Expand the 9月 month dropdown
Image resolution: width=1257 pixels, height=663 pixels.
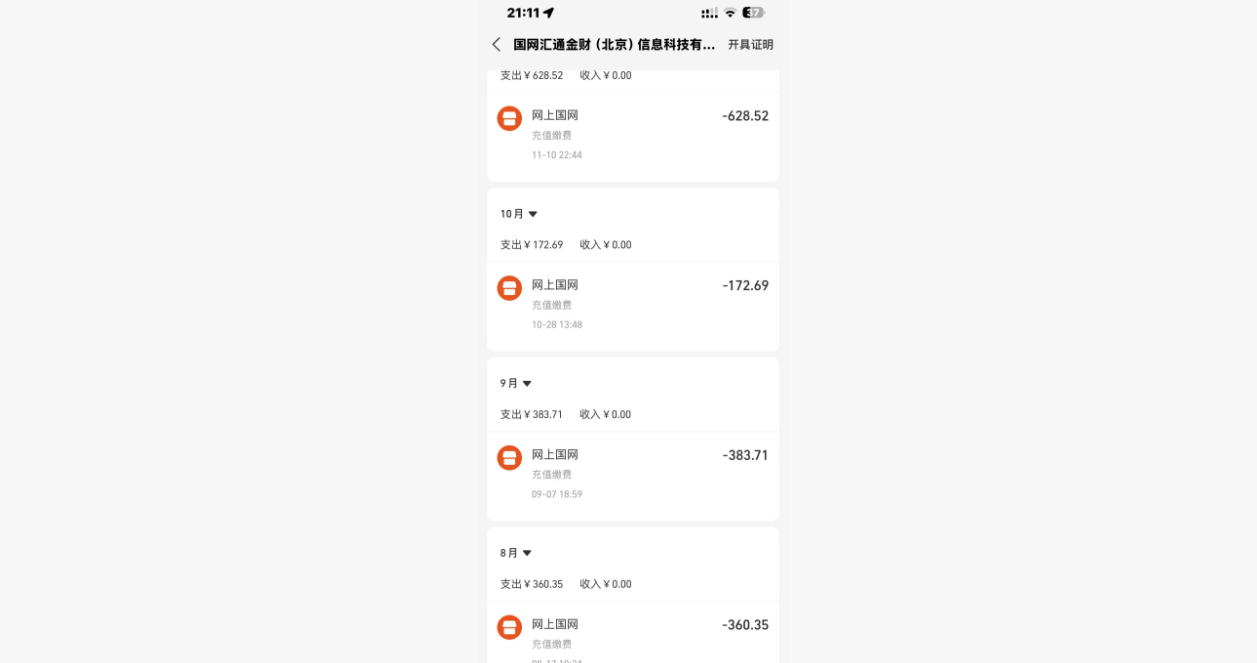pos(516,383)
